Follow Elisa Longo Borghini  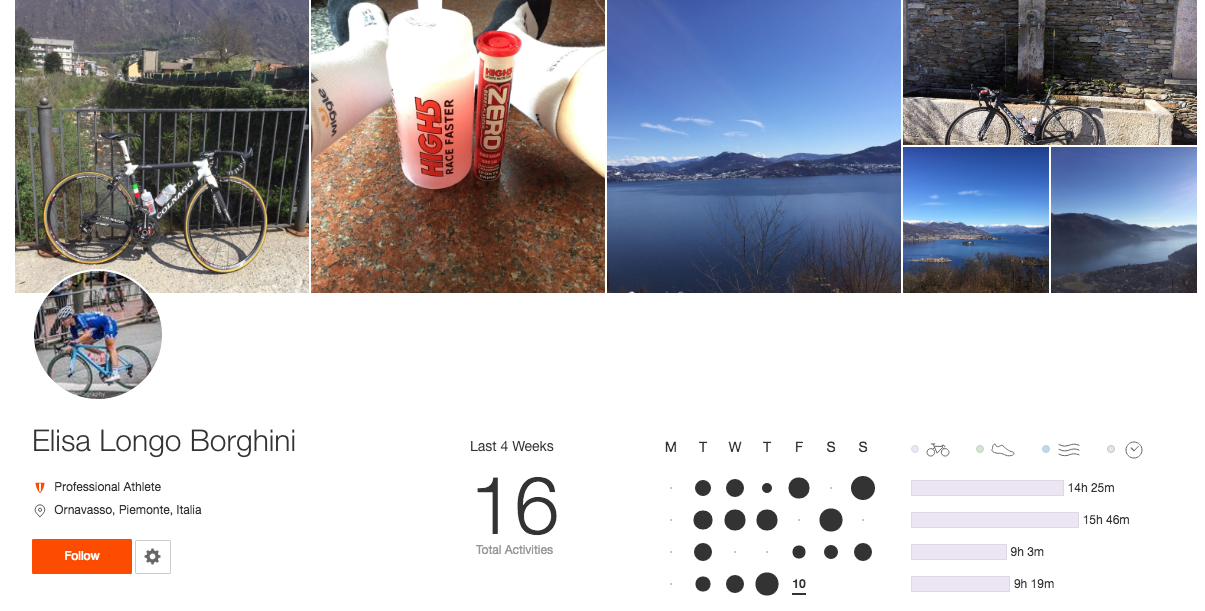(82, 556)
